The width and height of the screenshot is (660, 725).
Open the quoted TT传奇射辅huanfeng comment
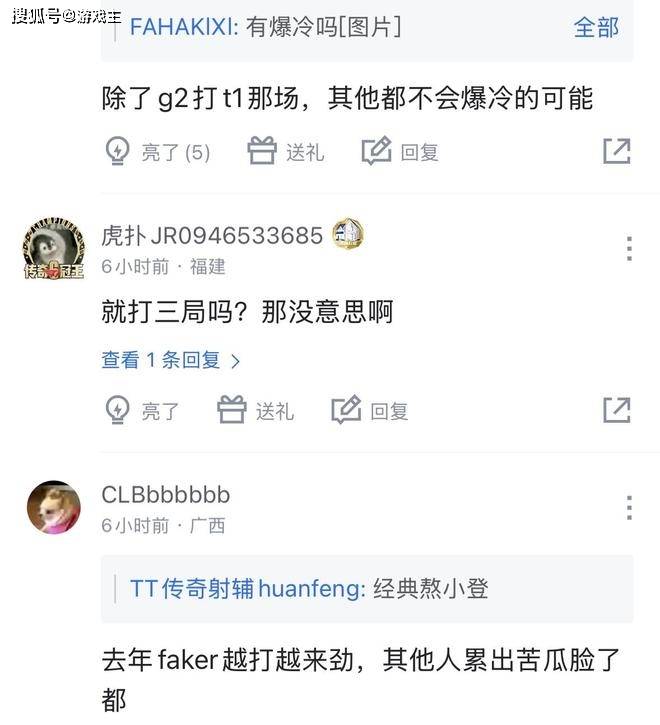tap(310, 588)
